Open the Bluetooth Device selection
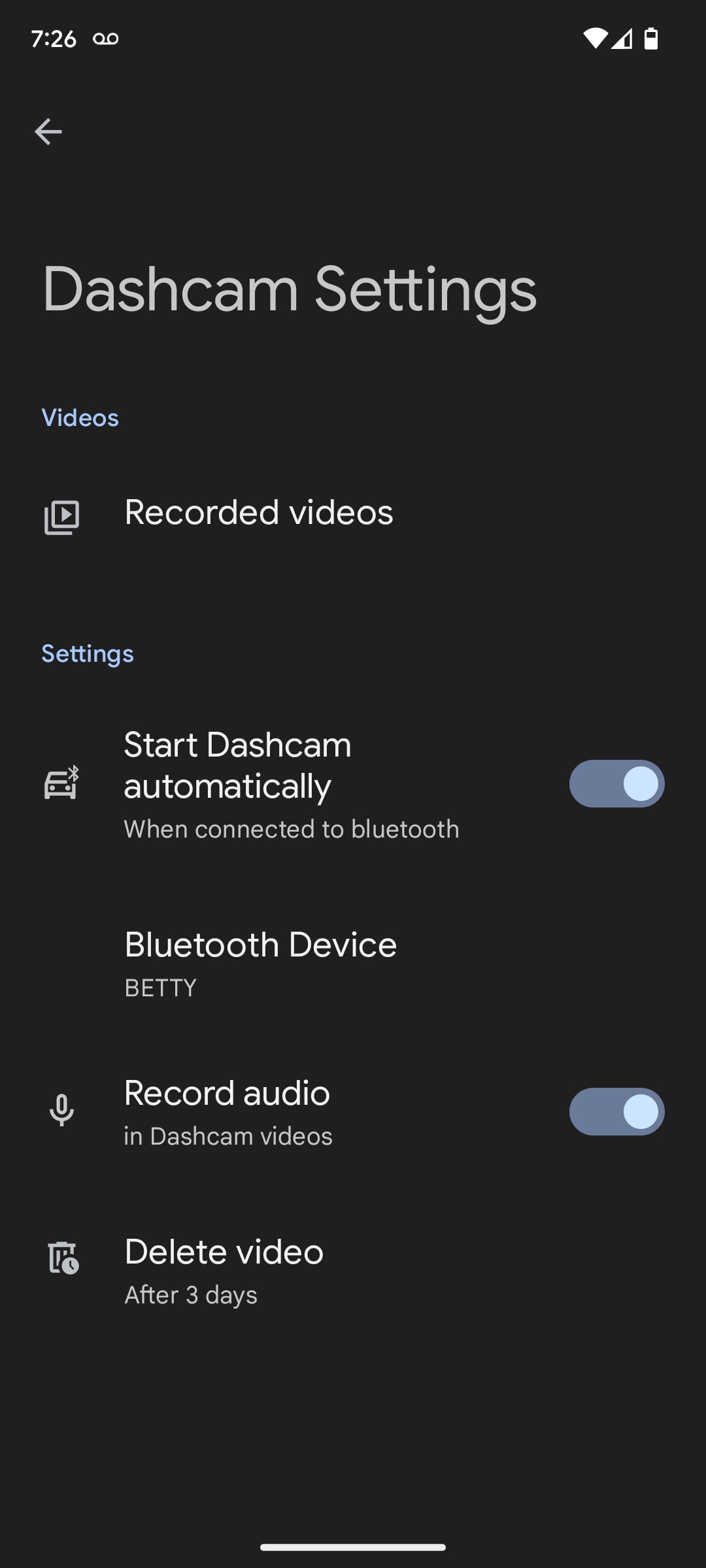 point(261,960)
